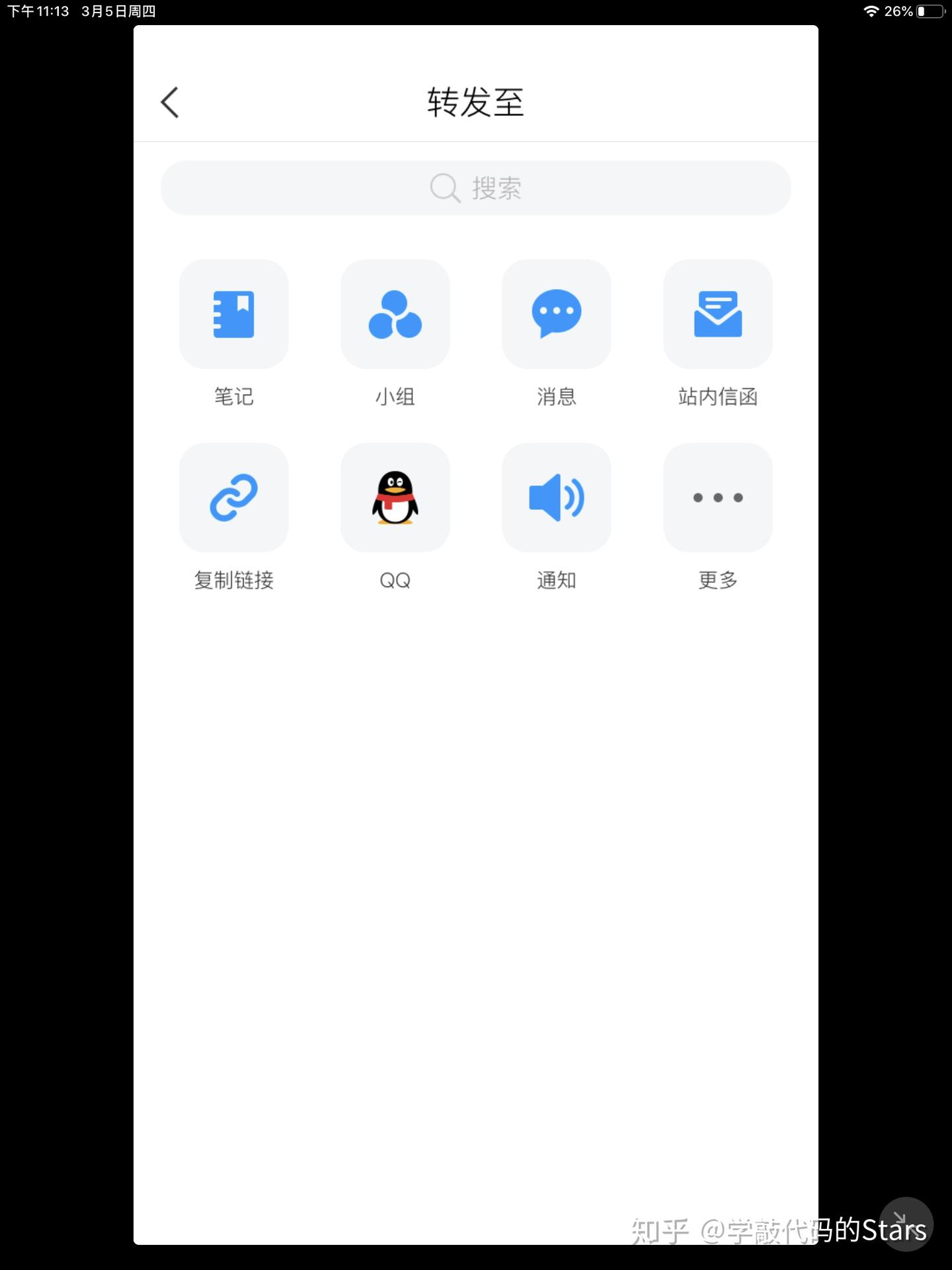Tap the magnifier icon in search bar
The height and width of the screenshot is (1270, 952).
[445, 188]
